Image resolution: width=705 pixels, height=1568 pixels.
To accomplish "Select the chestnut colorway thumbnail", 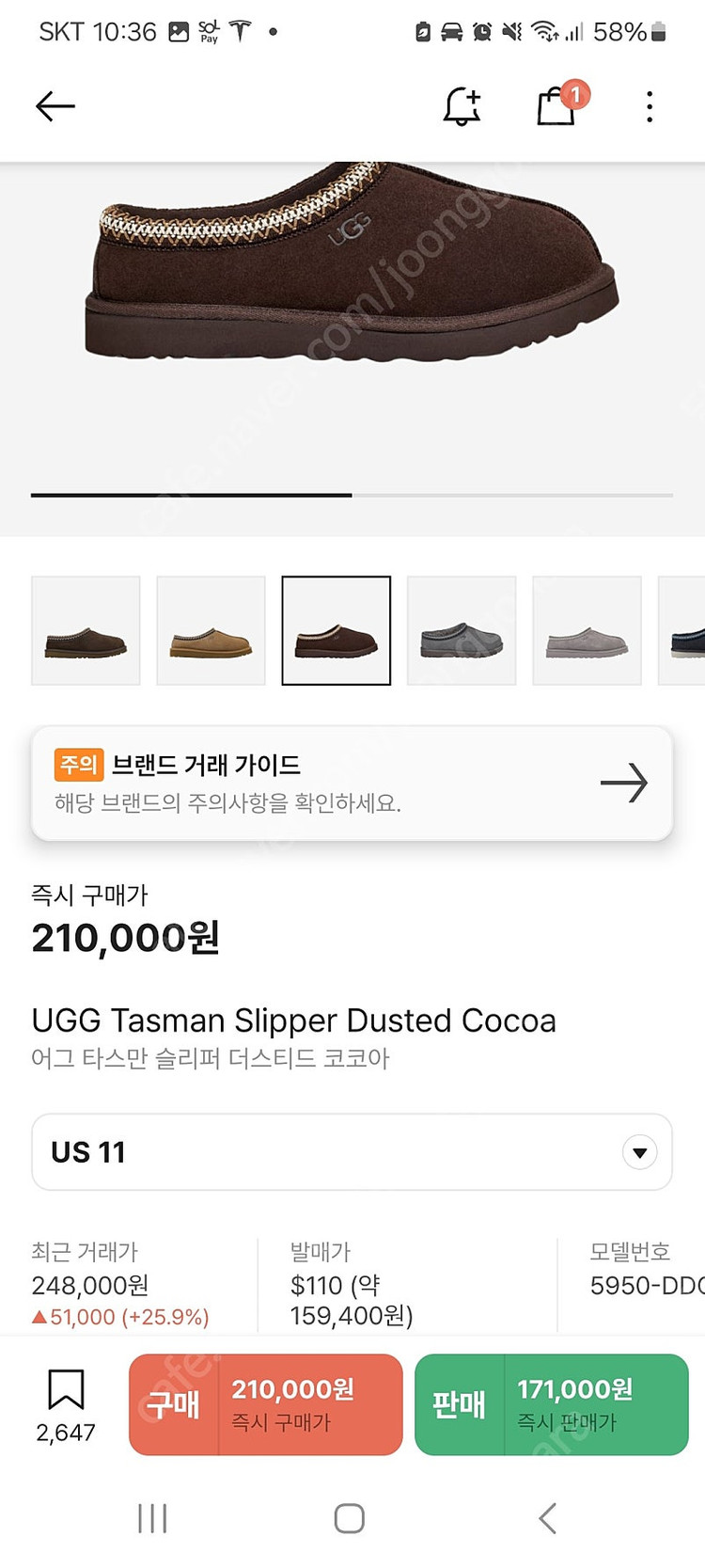I will tap(210, 629).
